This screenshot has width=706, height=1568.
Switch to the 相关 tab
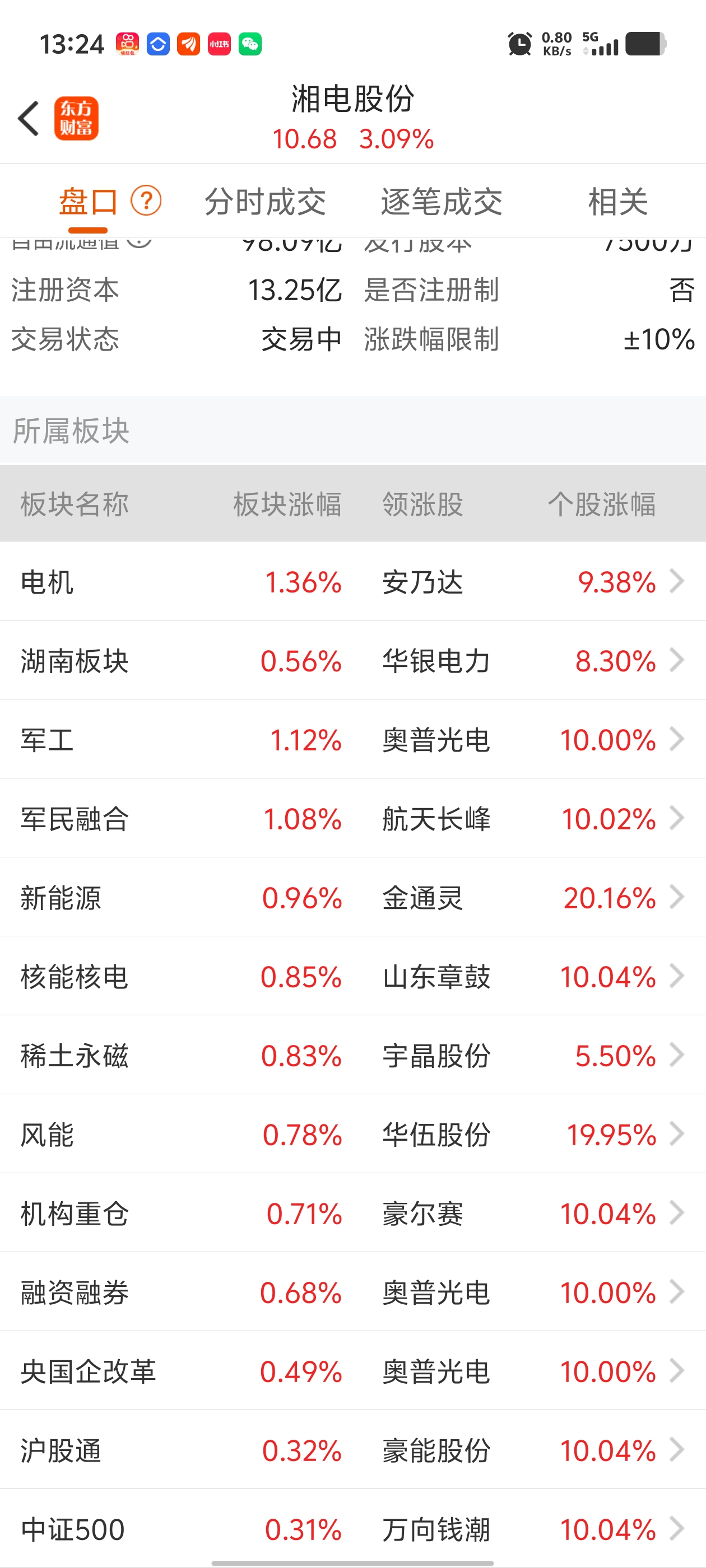click(x=617, y=202)
